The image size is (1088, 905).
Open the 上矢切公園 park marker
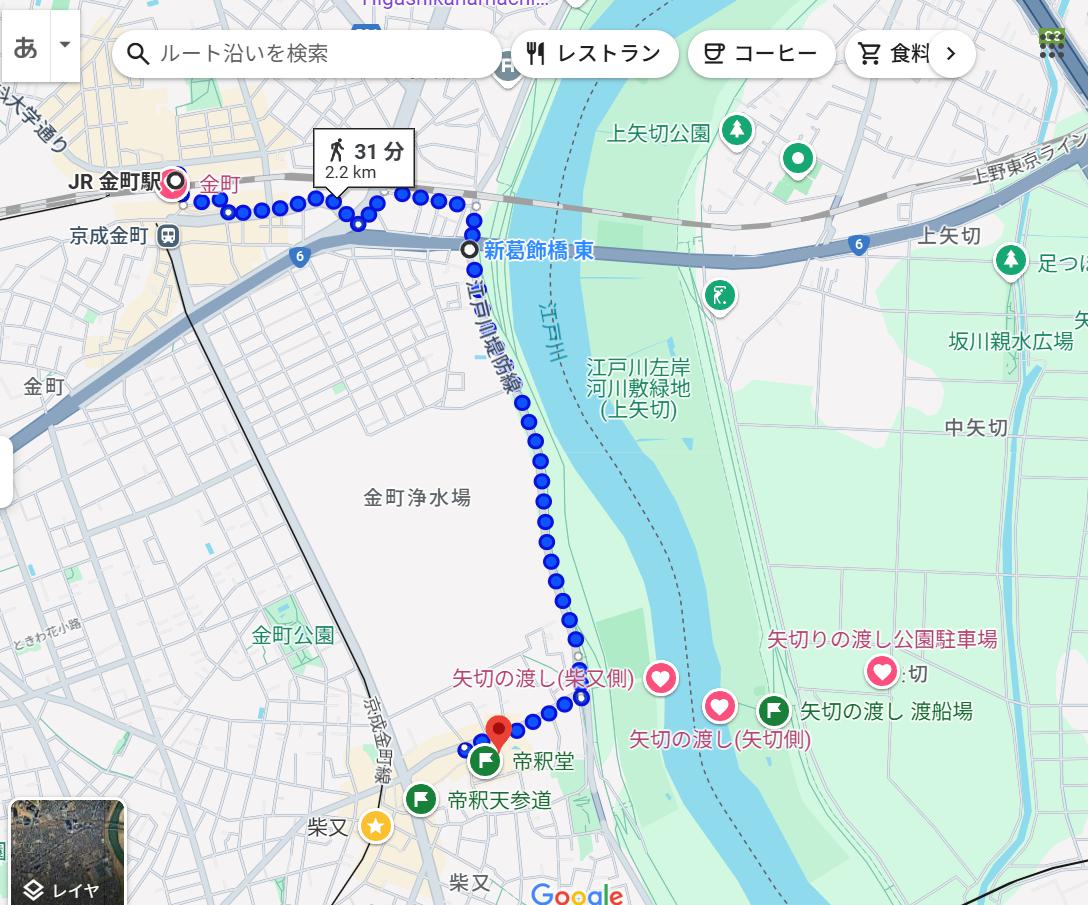737,130
